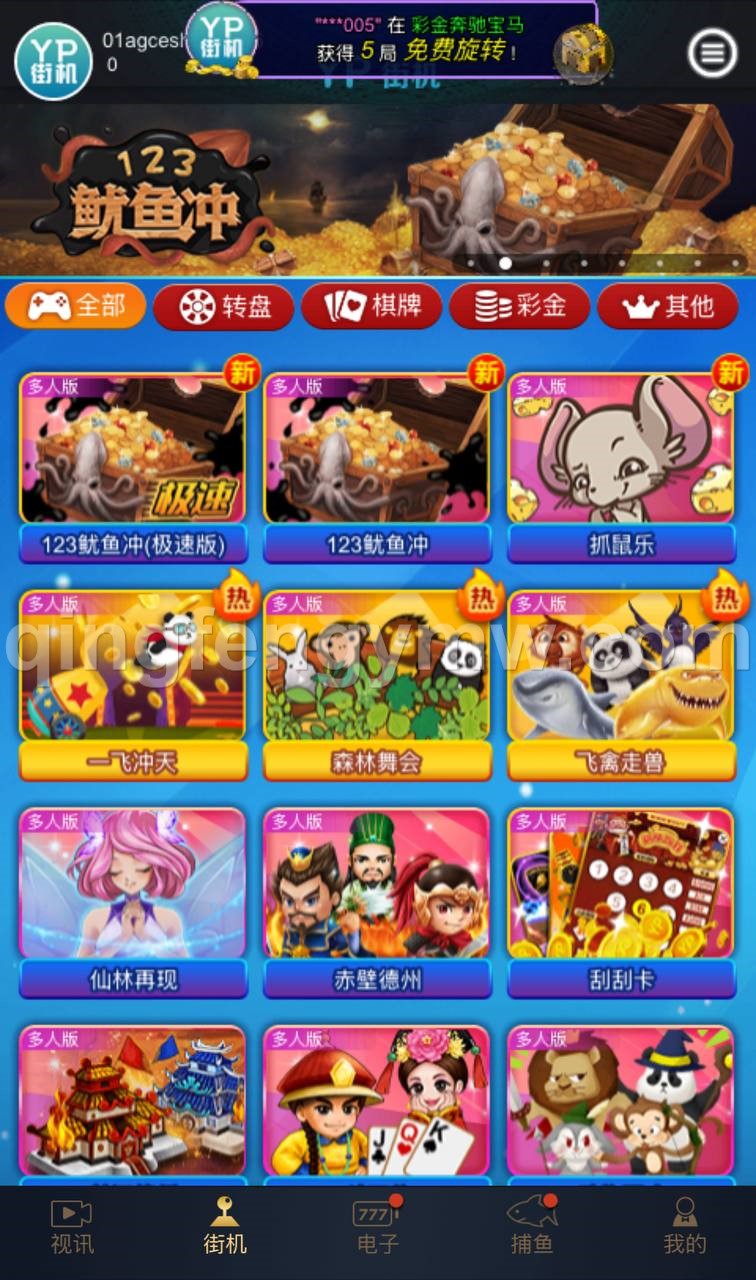Go to the 我的 profile tab
Screen dimensions: 756x1280
(x=685, y=1228)
